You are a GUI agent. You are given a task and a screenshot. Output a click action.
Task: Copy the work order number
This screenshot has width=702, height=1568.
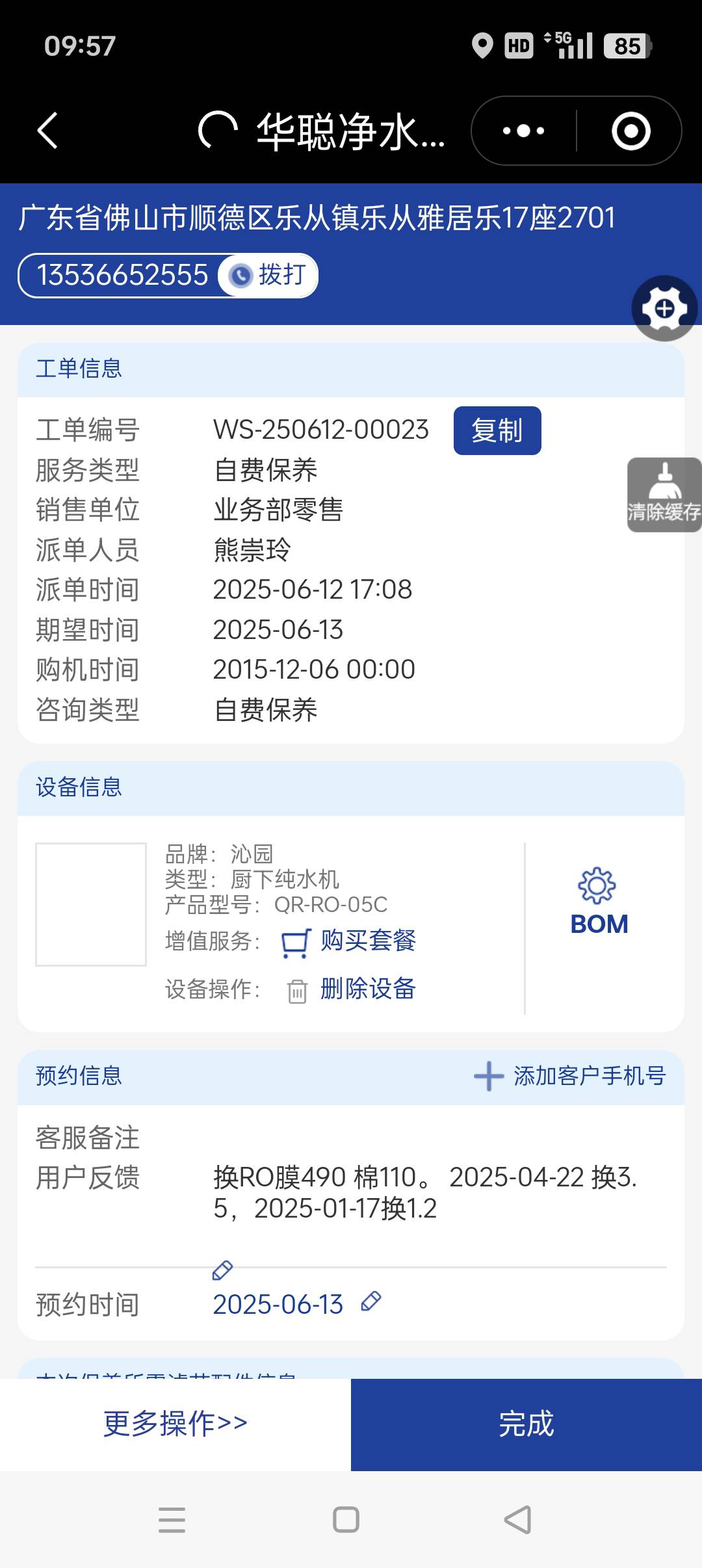497,430
